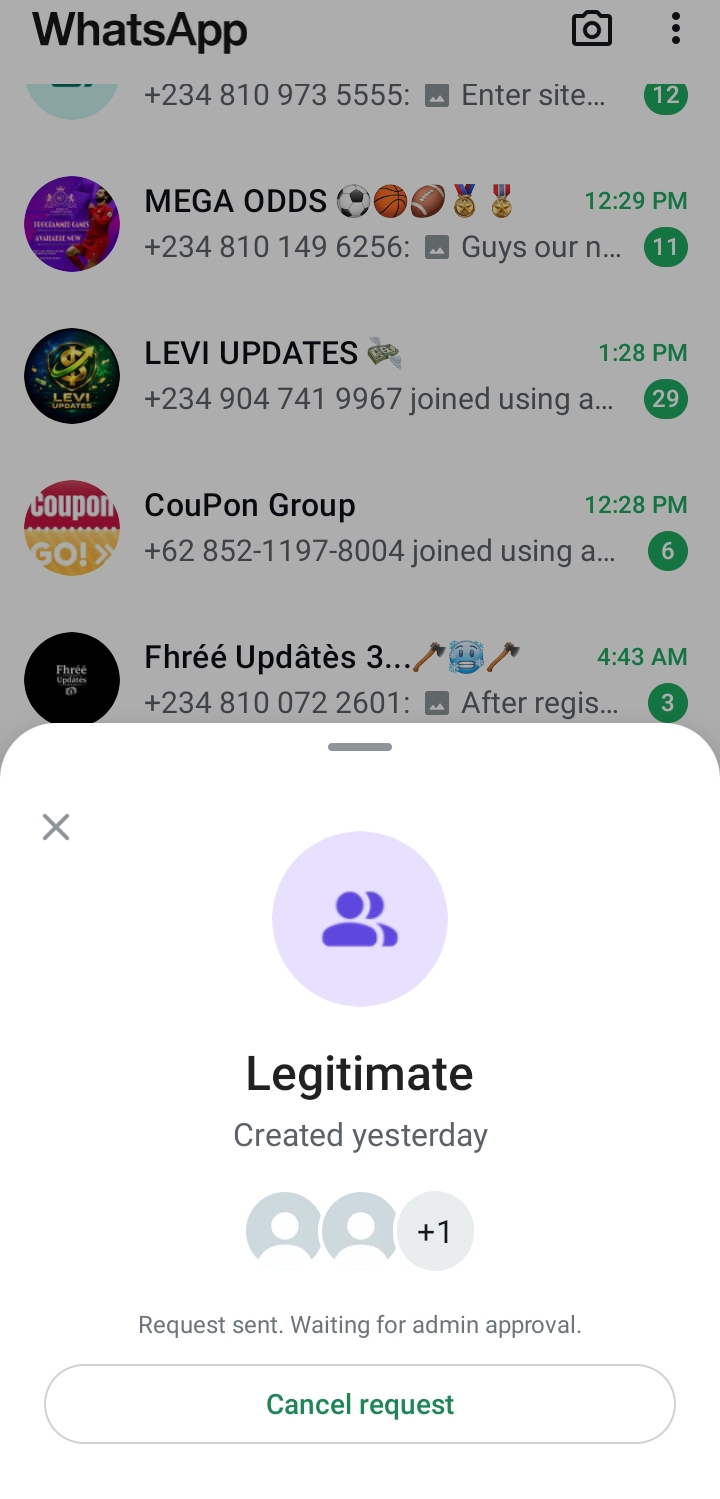Open the three-dot overflow menu
The width and height of the screenshot is (720, 1499).
tap(676, 29)
